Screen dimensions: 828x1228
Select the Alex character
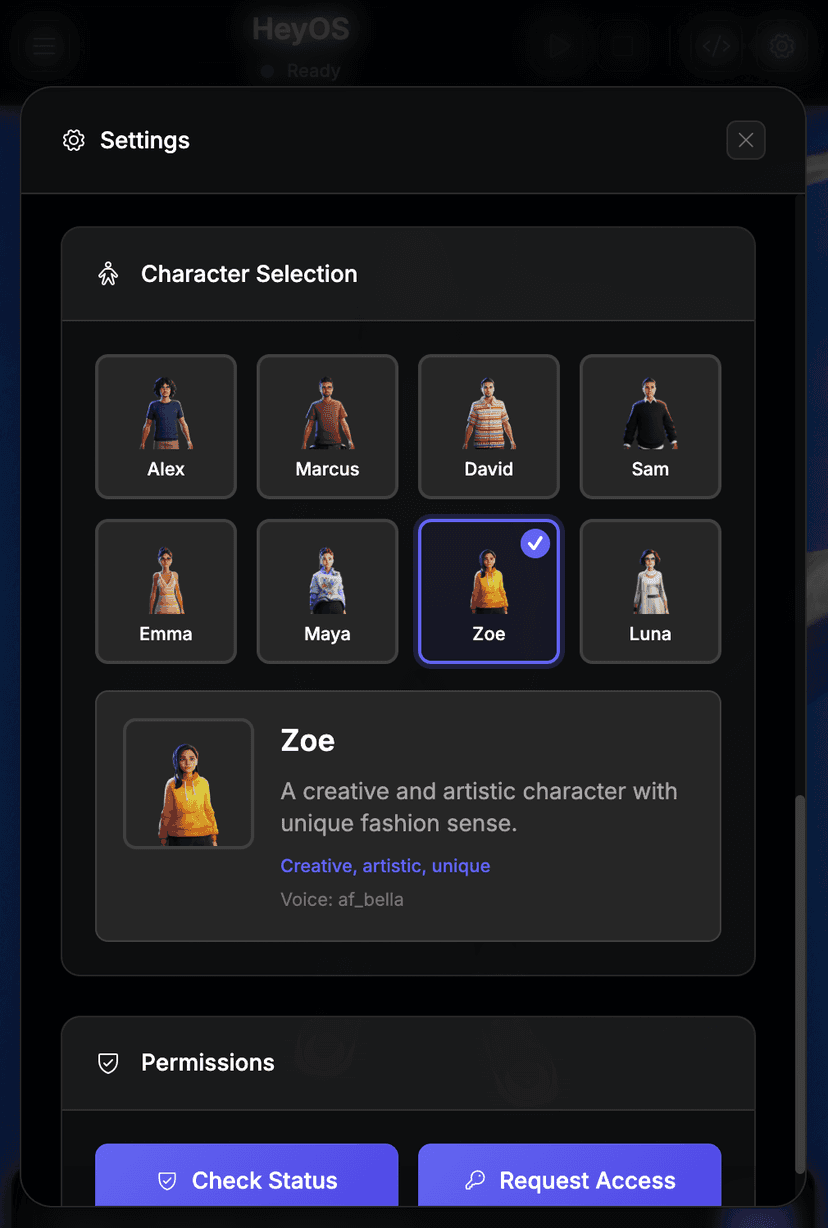point(166,426)
